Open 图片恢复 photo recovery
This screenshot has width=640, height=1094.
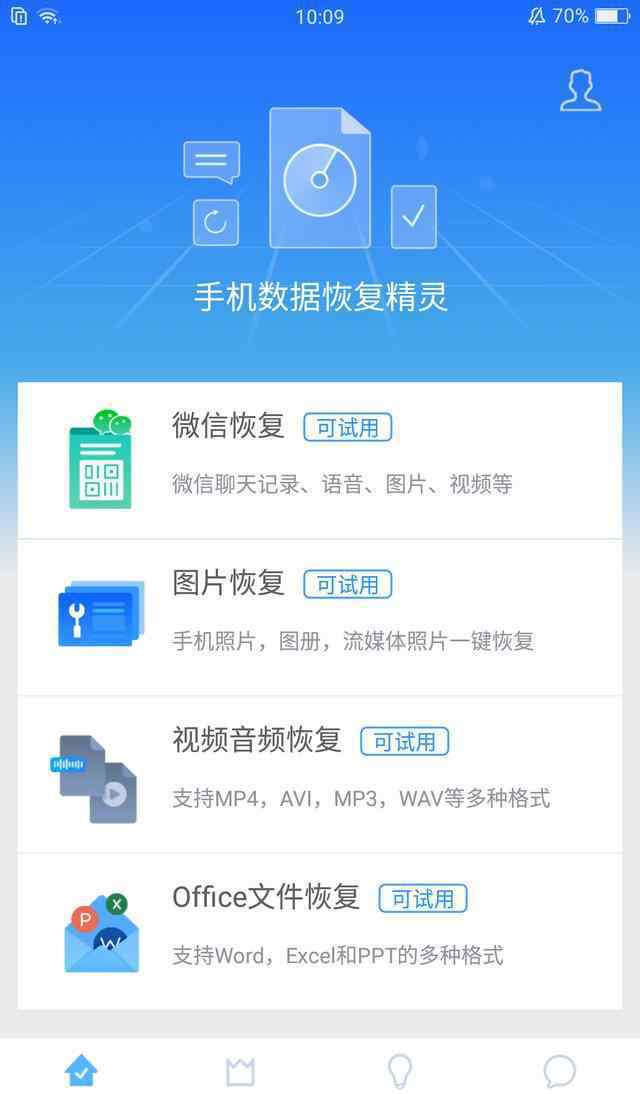pos(320,617)
